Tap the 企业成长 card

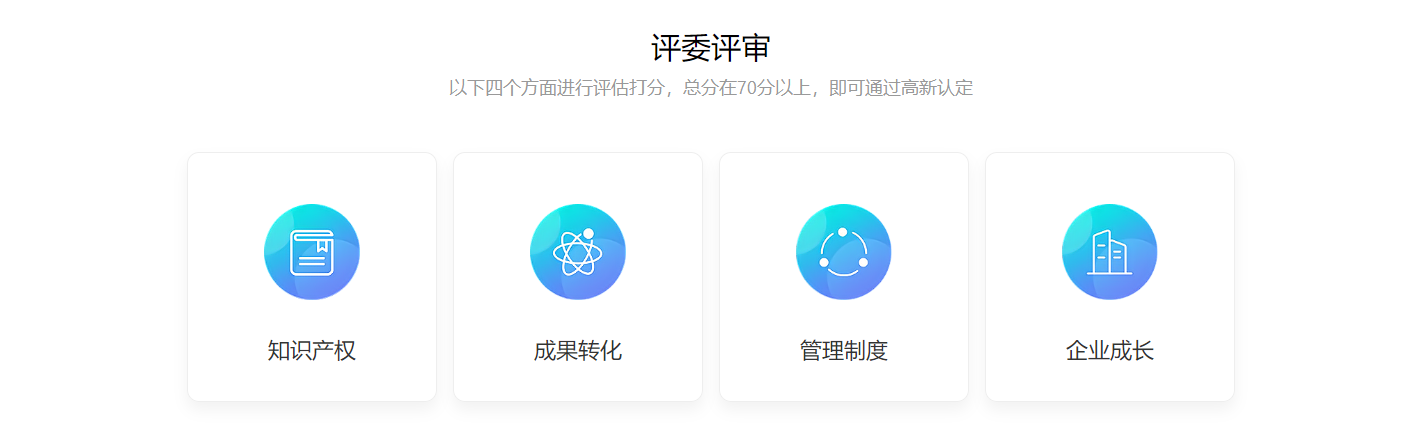[1110, 277]
